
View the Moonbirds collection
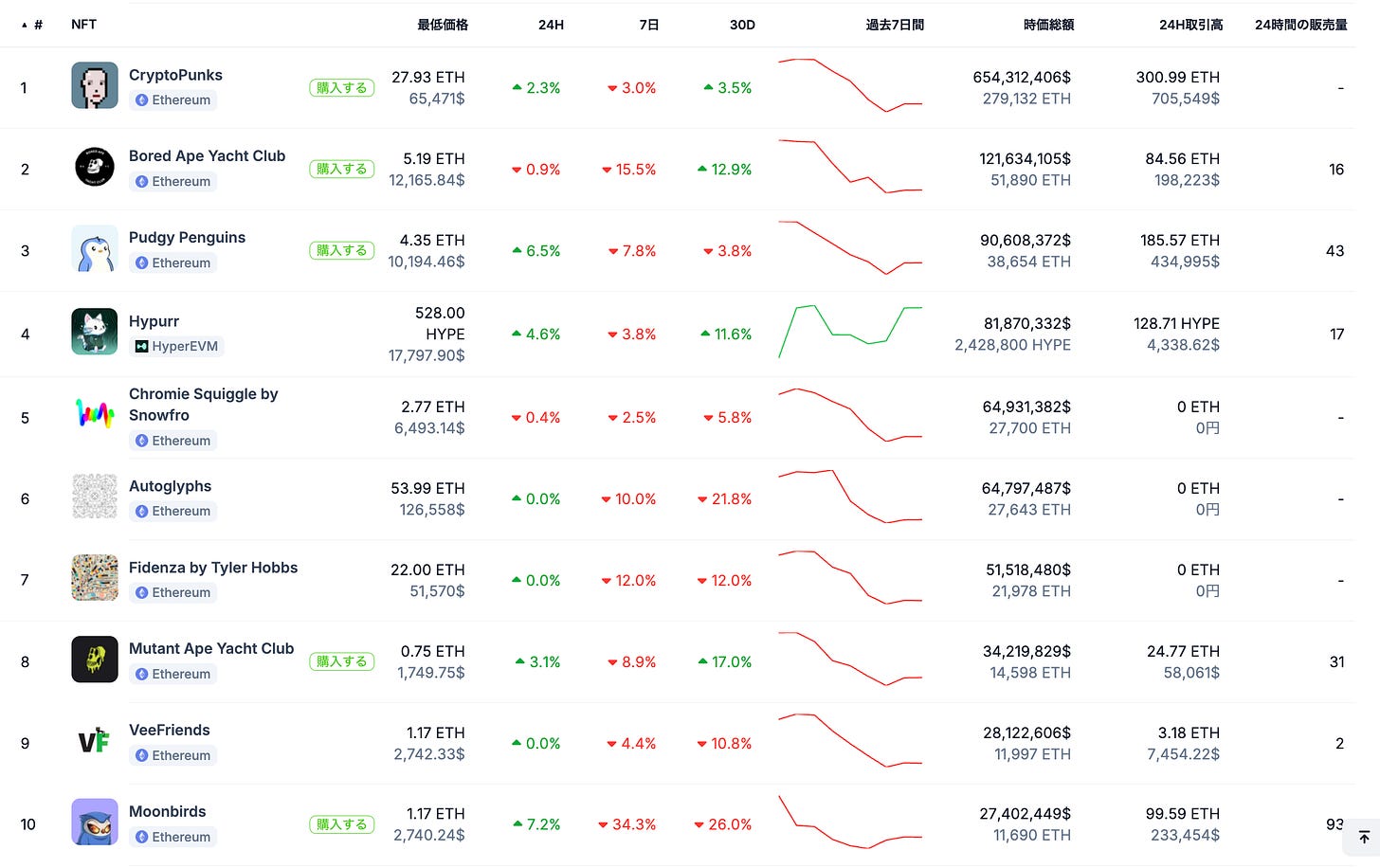point(167,812)
